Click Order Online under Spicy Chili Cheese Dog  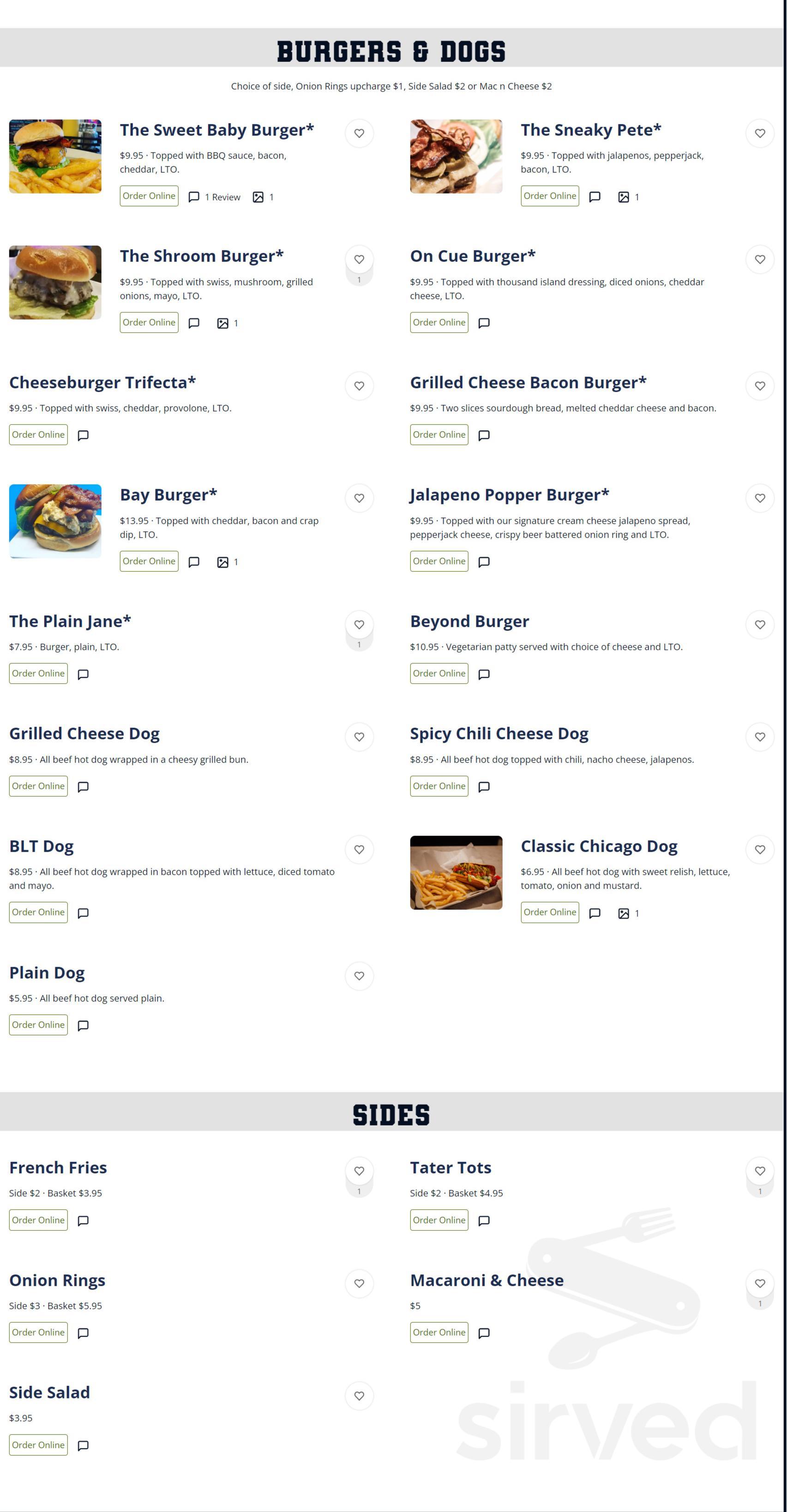pyautogui.click(x=439, y=786)
